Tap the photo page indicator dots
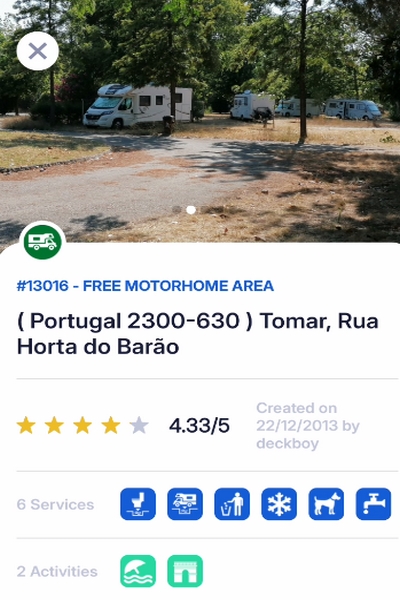 (x=184, y=210)
